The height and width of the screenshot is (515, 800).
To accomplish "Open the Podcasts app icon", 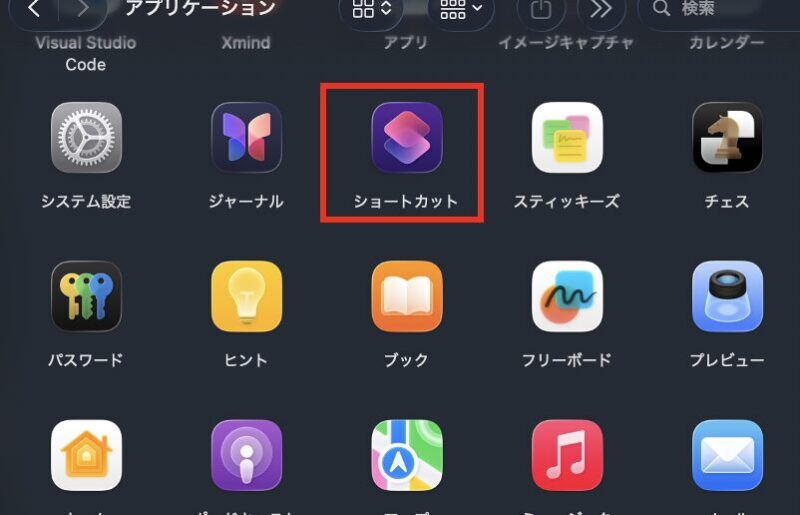I will pos(246,455).
